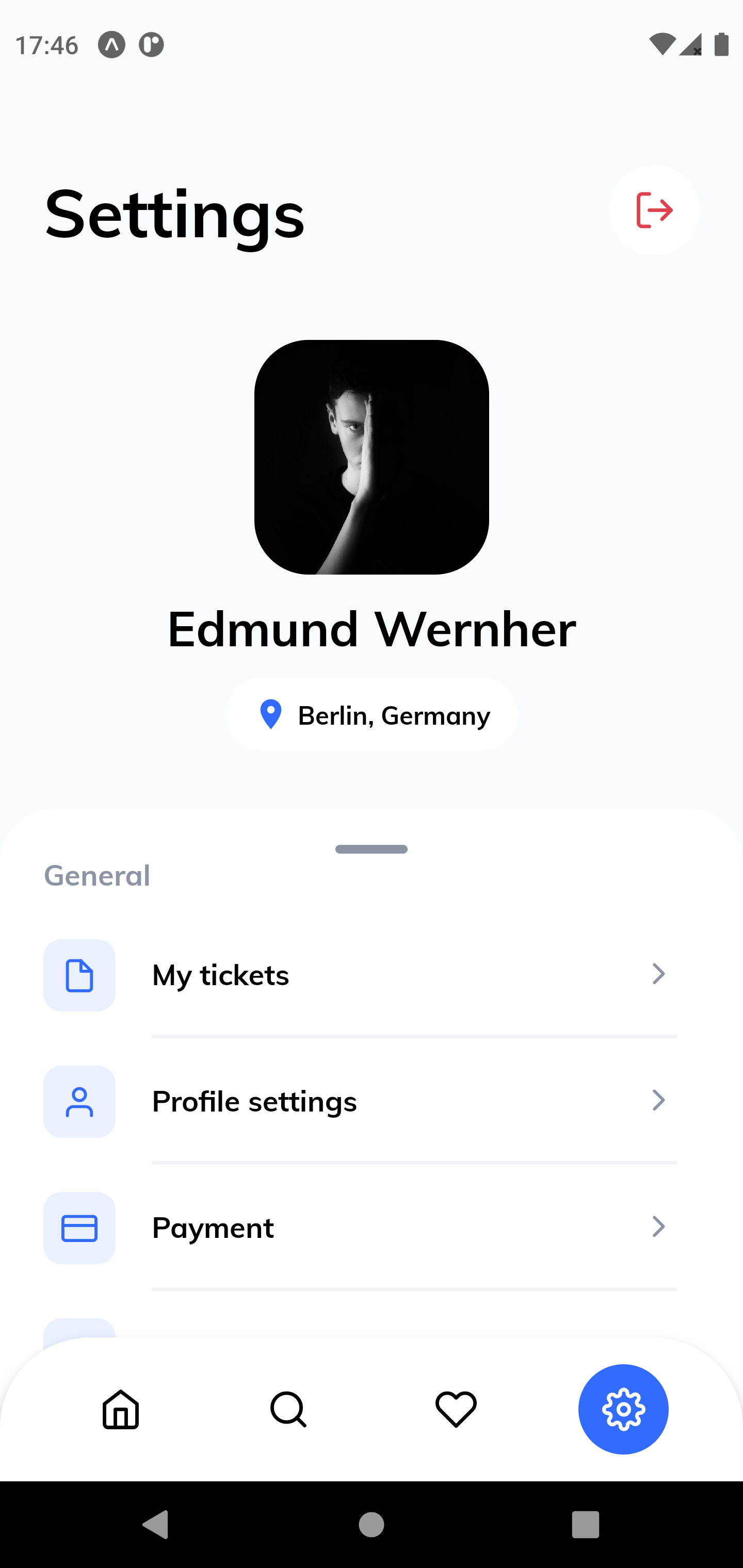Viewport: 743px width, 1568px height.
Task: Tap the red logout icon
Action: coord(653,210)
